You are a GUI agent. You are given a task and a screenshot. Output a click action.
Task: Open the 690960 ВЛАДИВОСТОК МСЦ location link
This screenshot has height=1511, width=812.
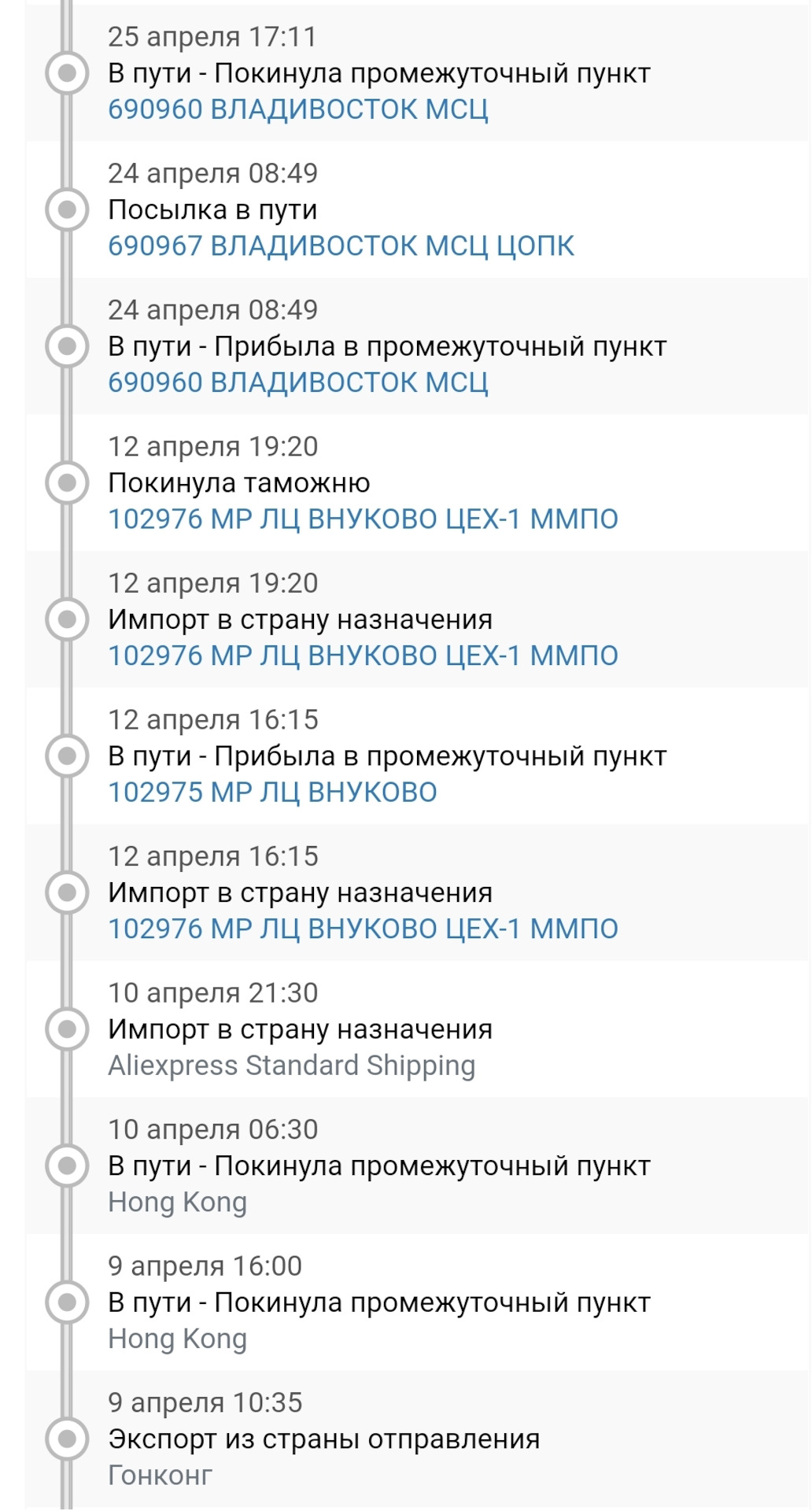pyautogui.click(x=299, y=110)
